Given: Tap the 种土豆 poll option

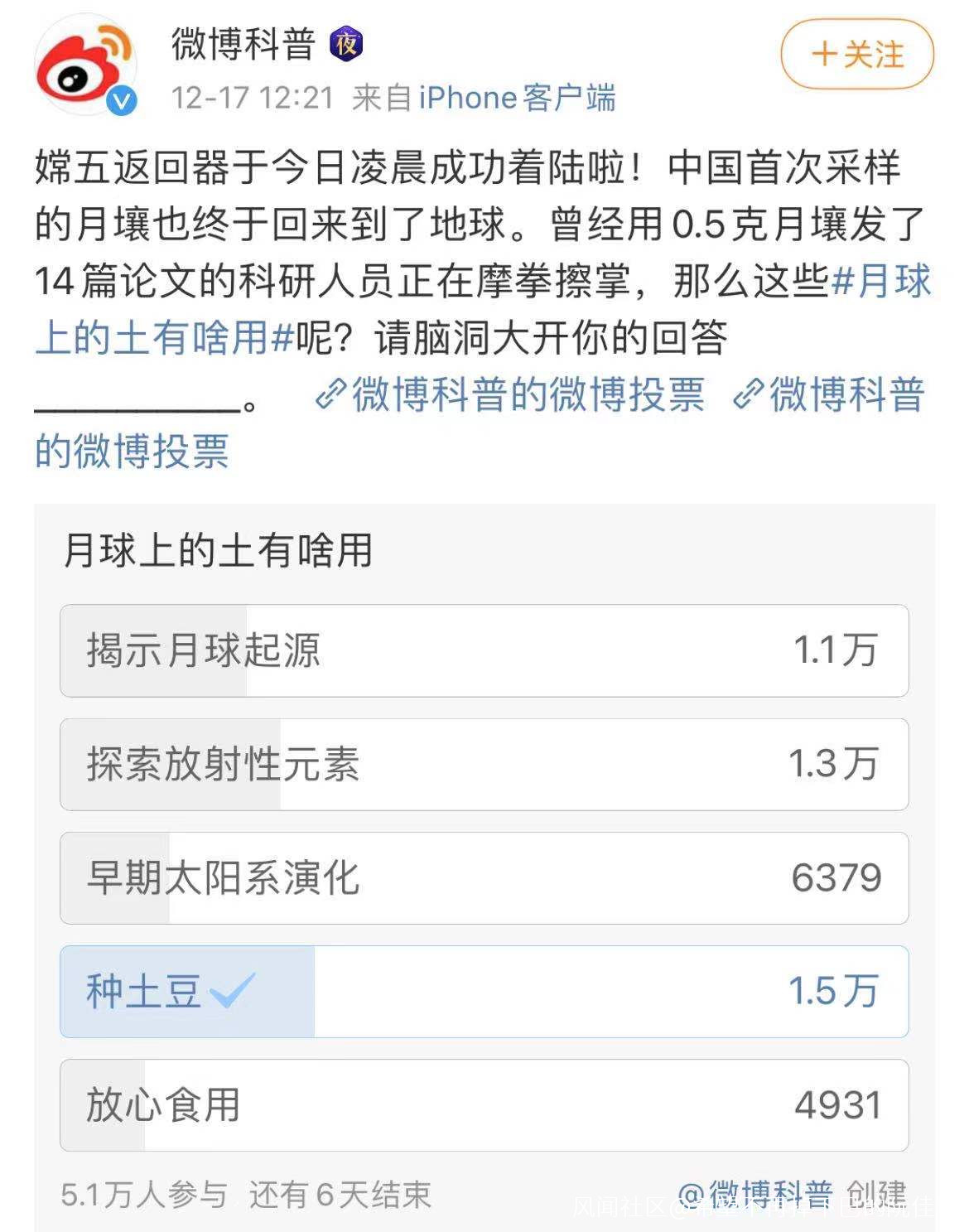Looking at the screenshot, I should (484, 991).
